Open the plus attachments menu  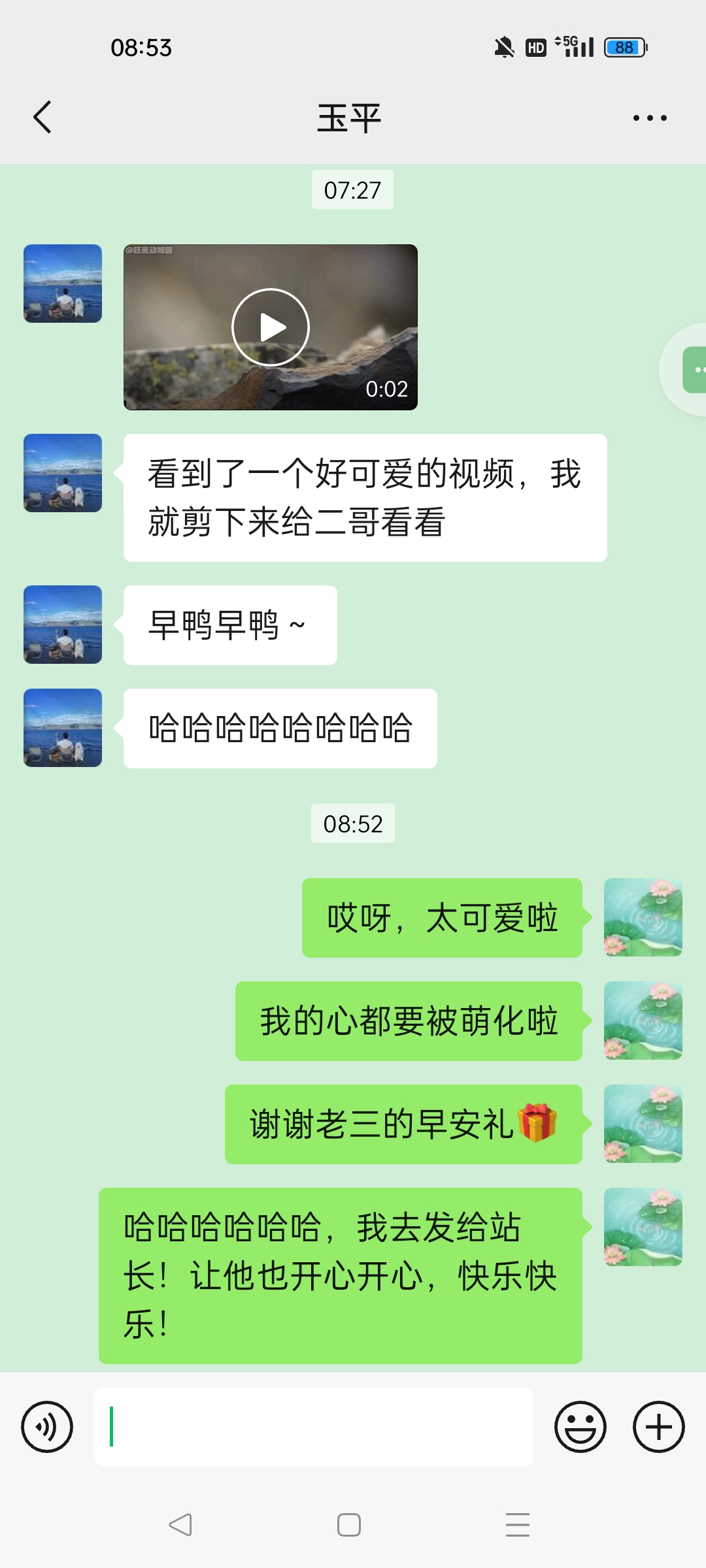[x=658, y=1427]
